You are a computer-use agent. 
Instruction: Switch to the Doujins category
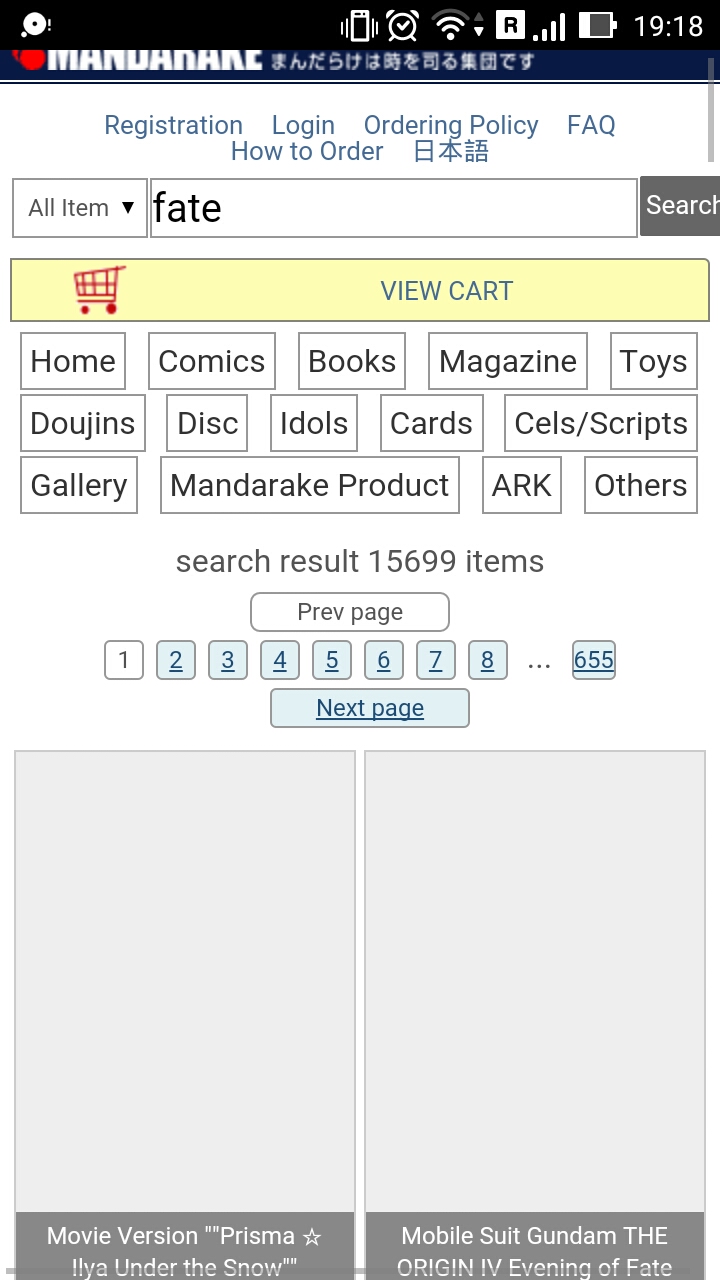(82, 423)
